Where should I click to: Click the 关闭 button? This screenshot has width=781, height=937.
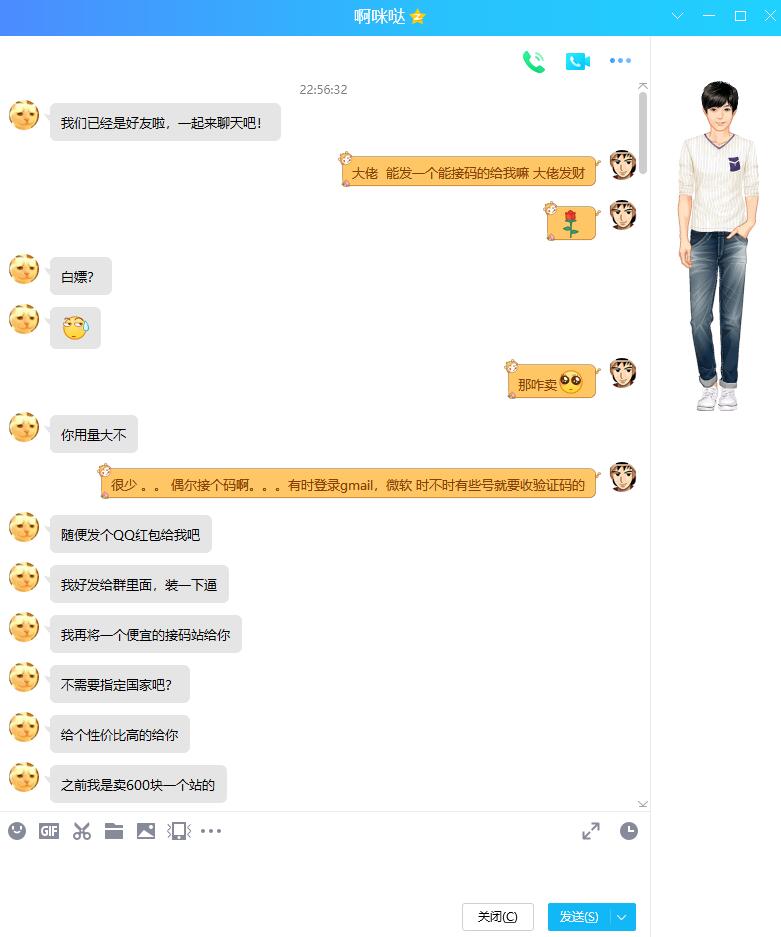[497, 916]
